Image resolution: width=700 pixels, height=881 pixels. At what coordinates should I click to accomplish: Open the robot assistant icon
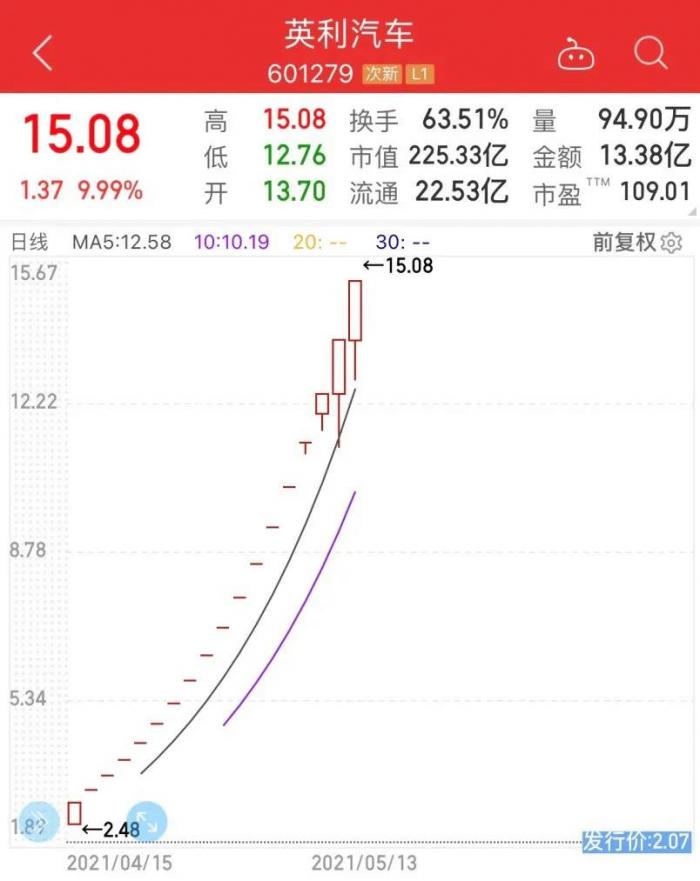click(x=576, y=53)
